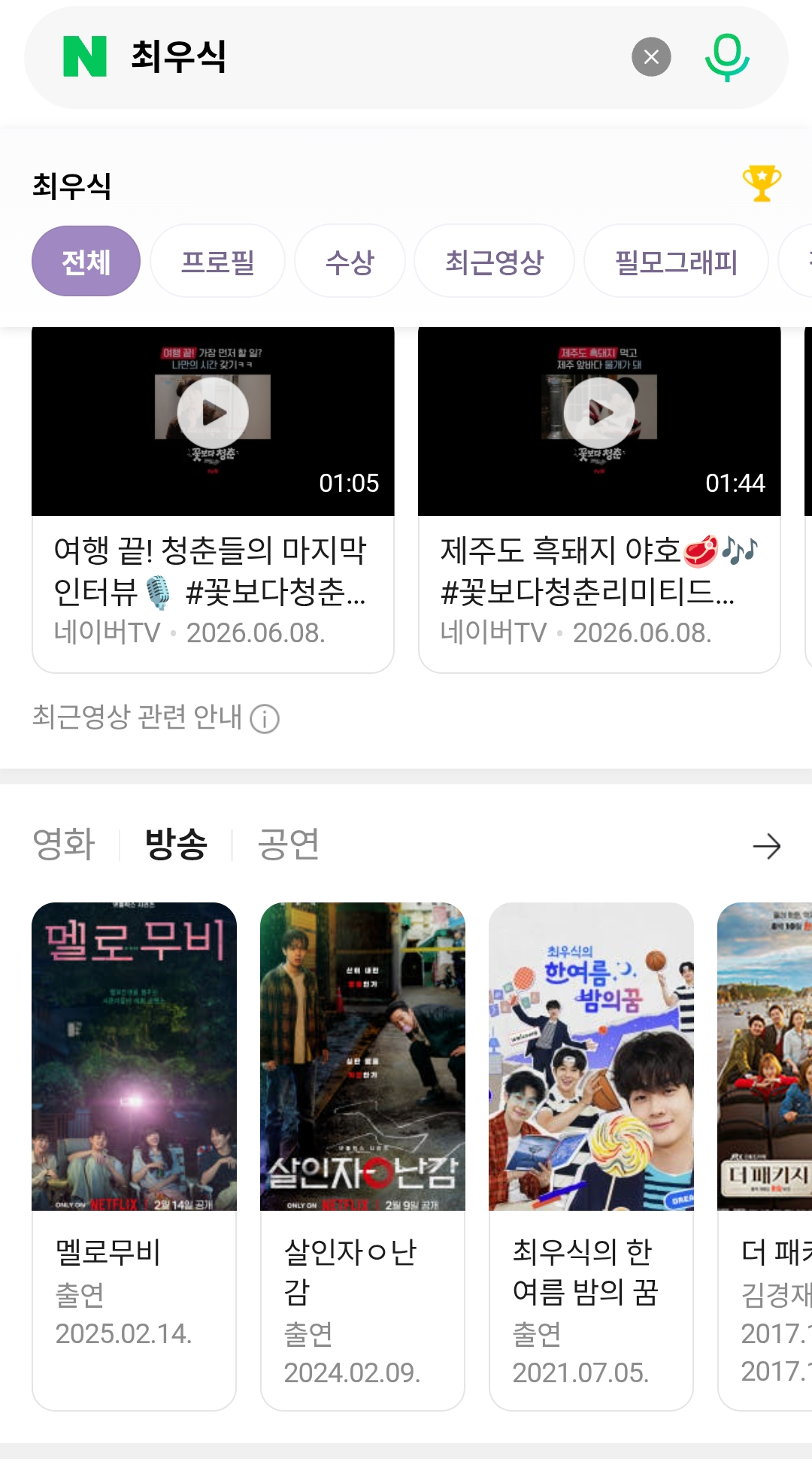The height and width of the screenshot is (1480, 812).
Task: Start voice search with the microphone
Action: (727, 57)
